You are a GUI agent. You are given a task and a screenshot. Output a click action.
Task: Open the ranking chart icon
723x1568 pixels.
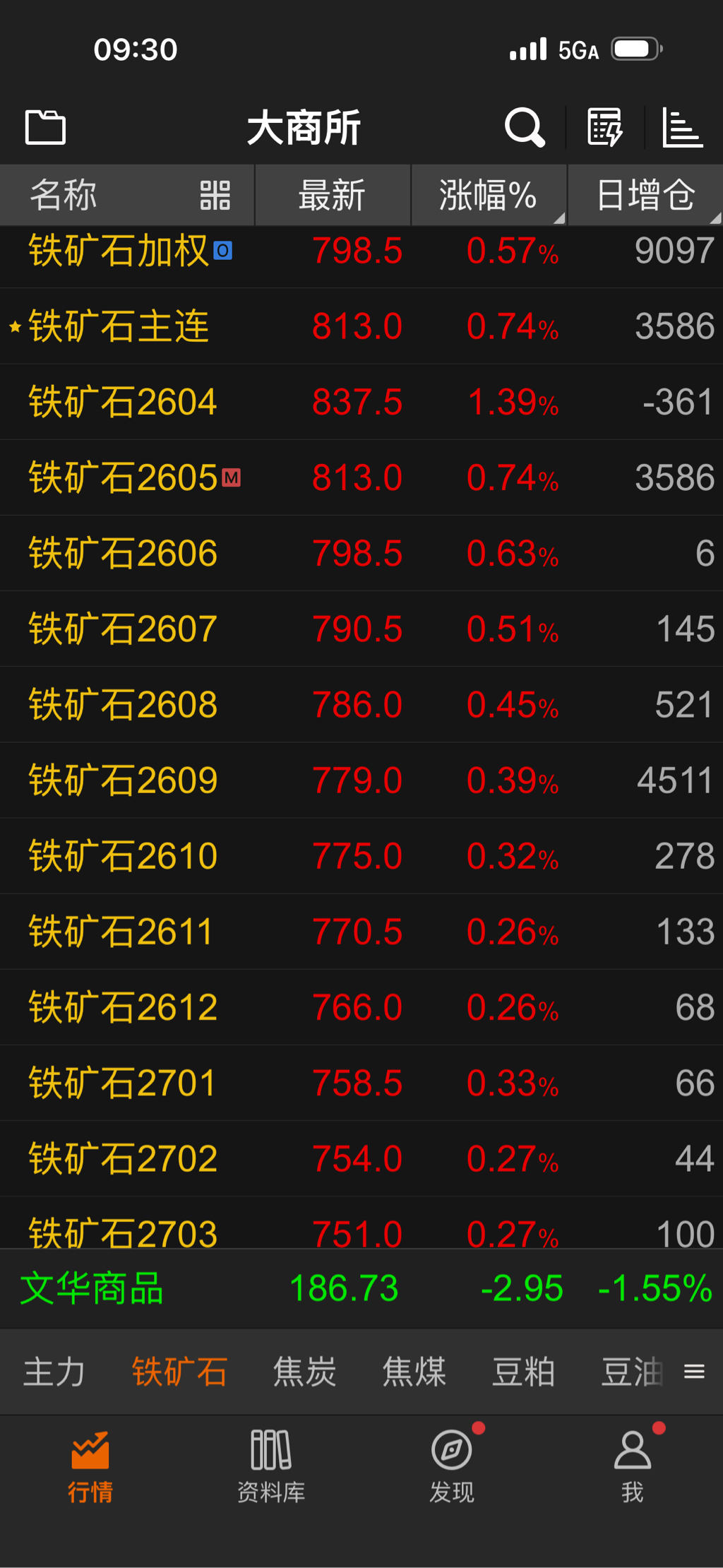(x=682, y=128)
